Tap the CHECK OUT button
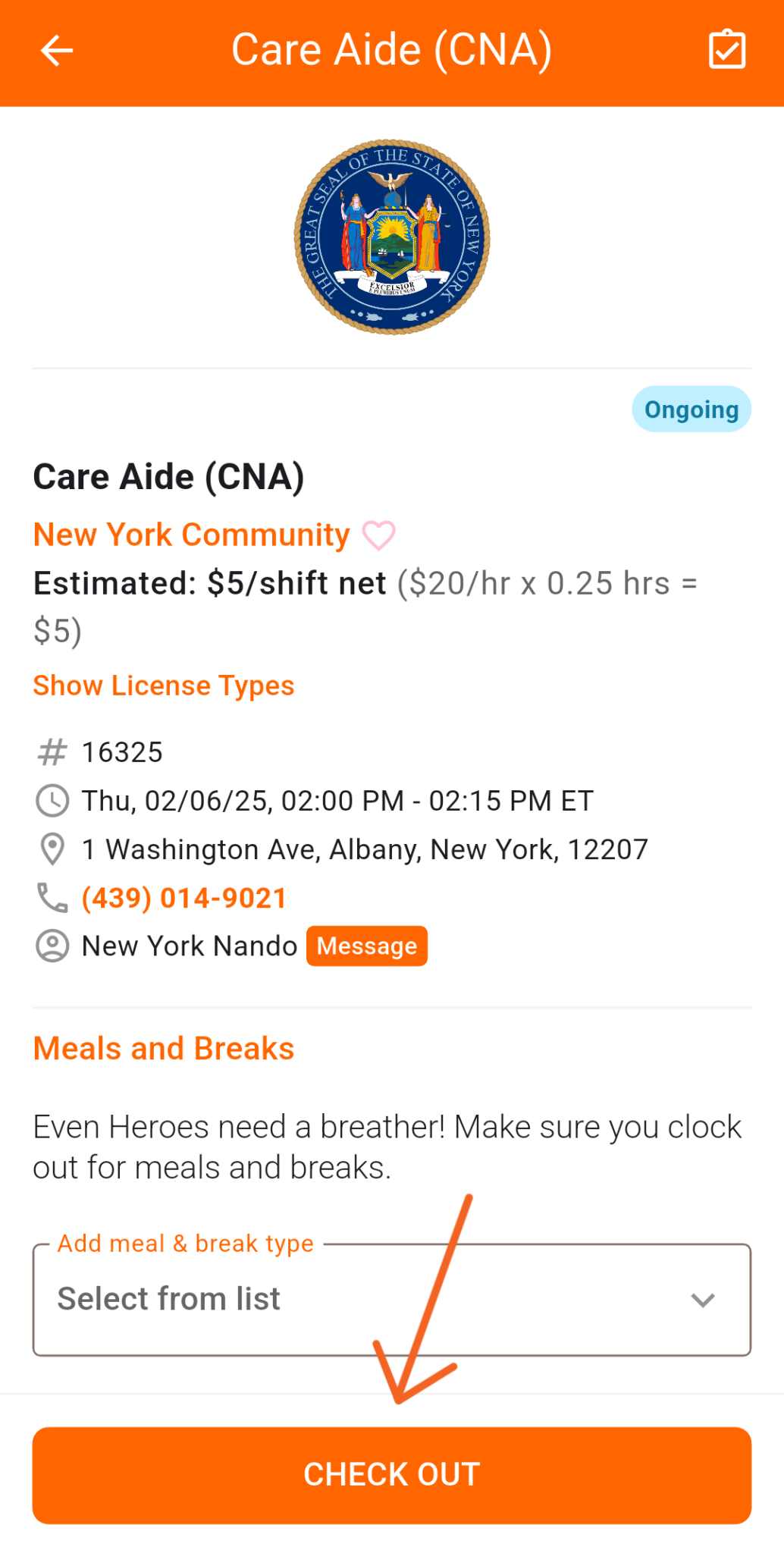Image resolution: width=784 pixels, height=1553 pixels. coord(392,1475)
